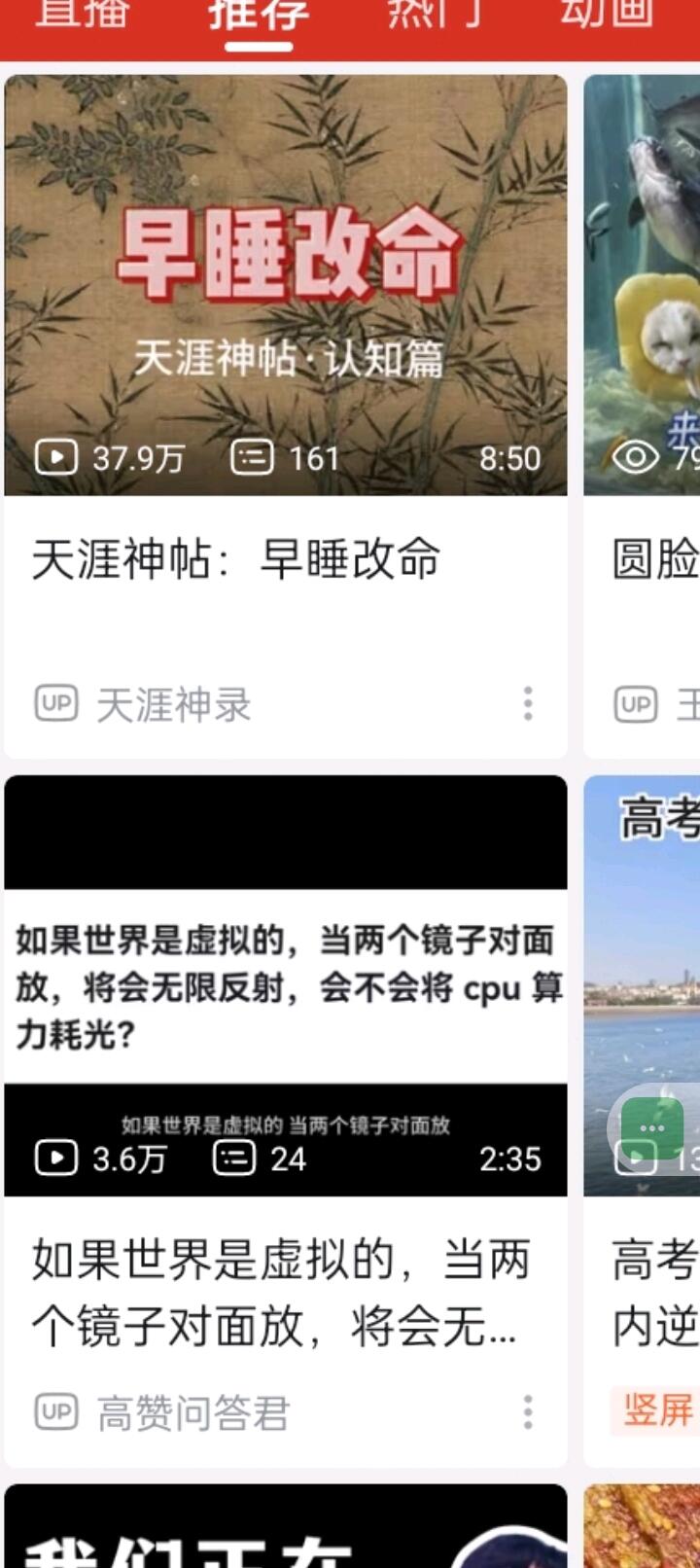Viewport: 700px width, 1568px height.
Task: Select the 推荐 tab
Action: pos(259,14)
